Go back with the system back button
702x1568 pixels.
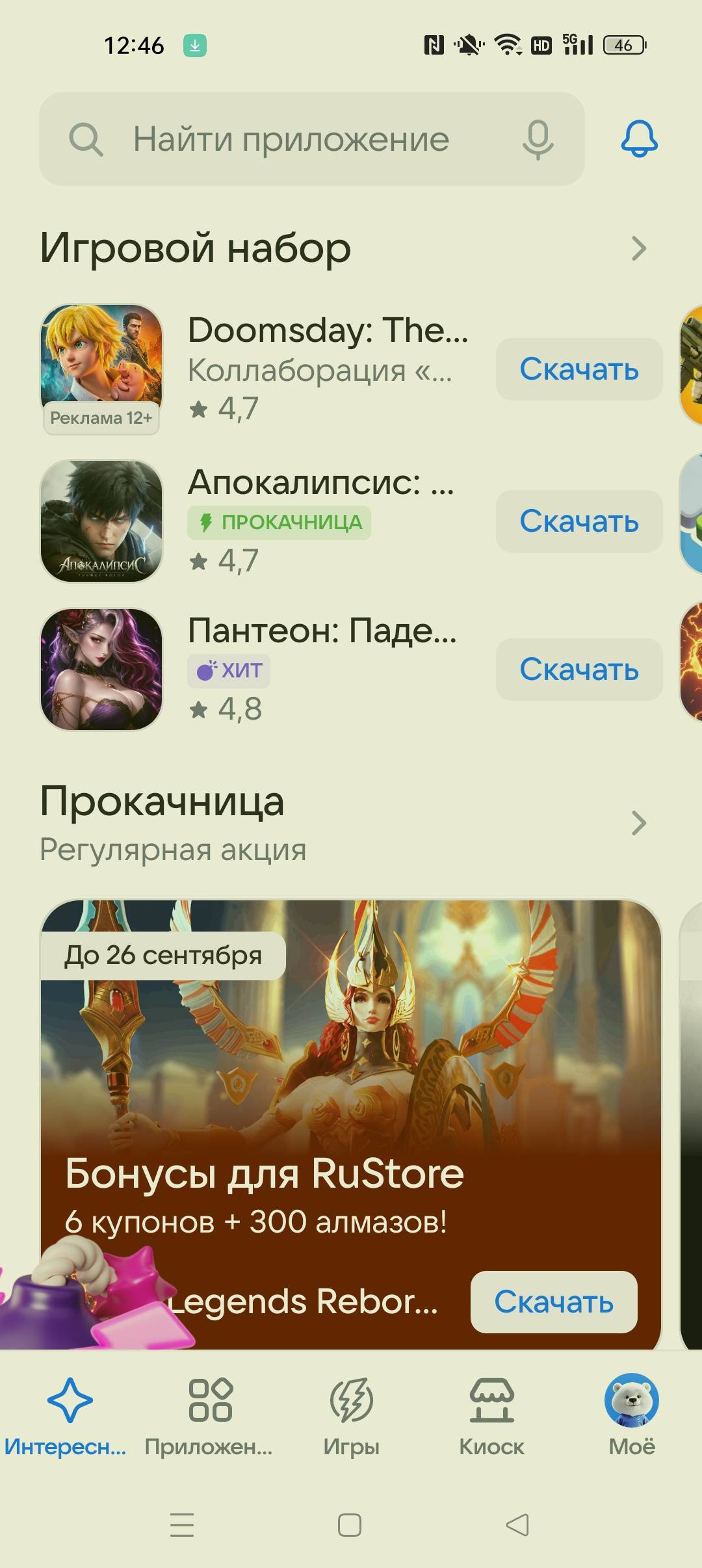[x=517, y=1525]
